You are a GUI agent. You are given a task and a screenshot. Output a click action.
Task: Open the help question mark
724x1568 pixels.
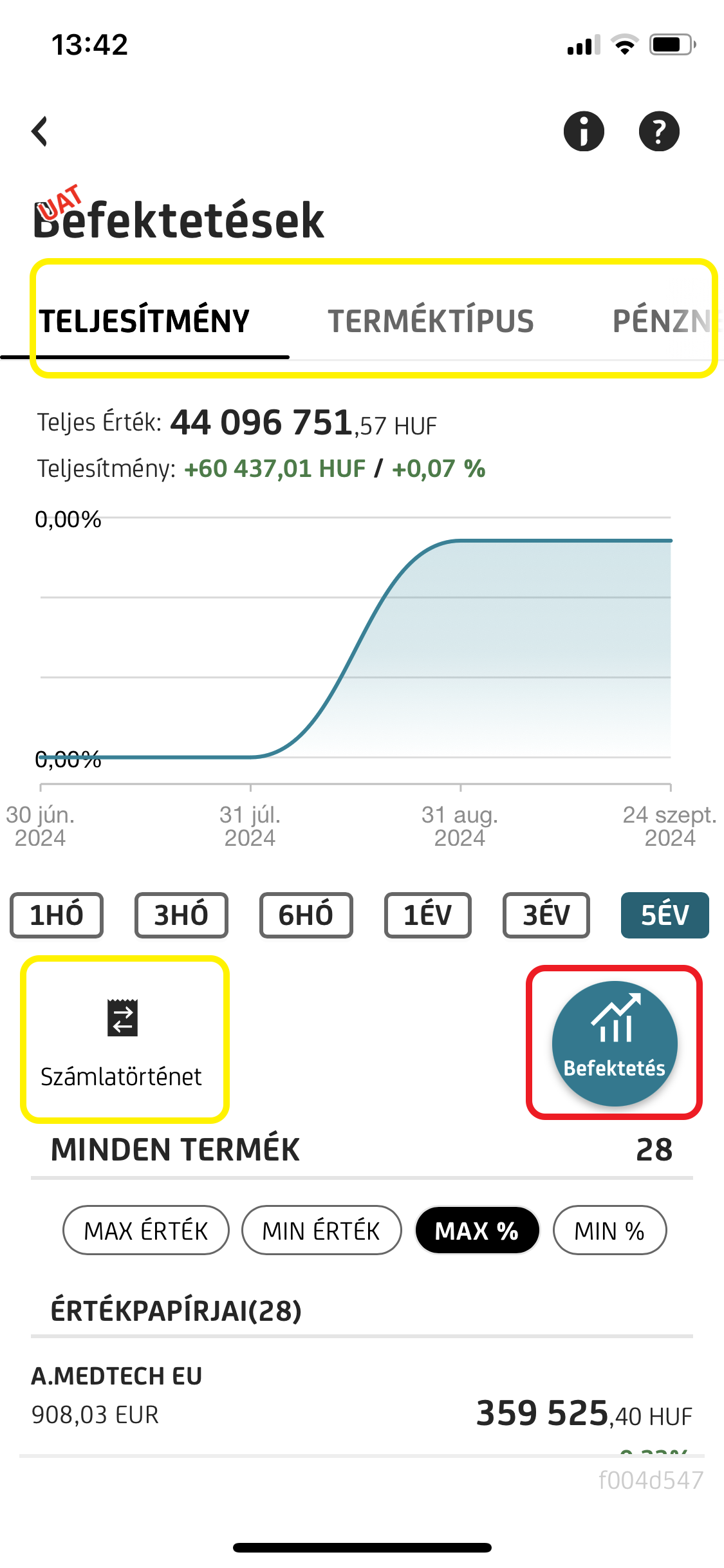tap(658, 131)
